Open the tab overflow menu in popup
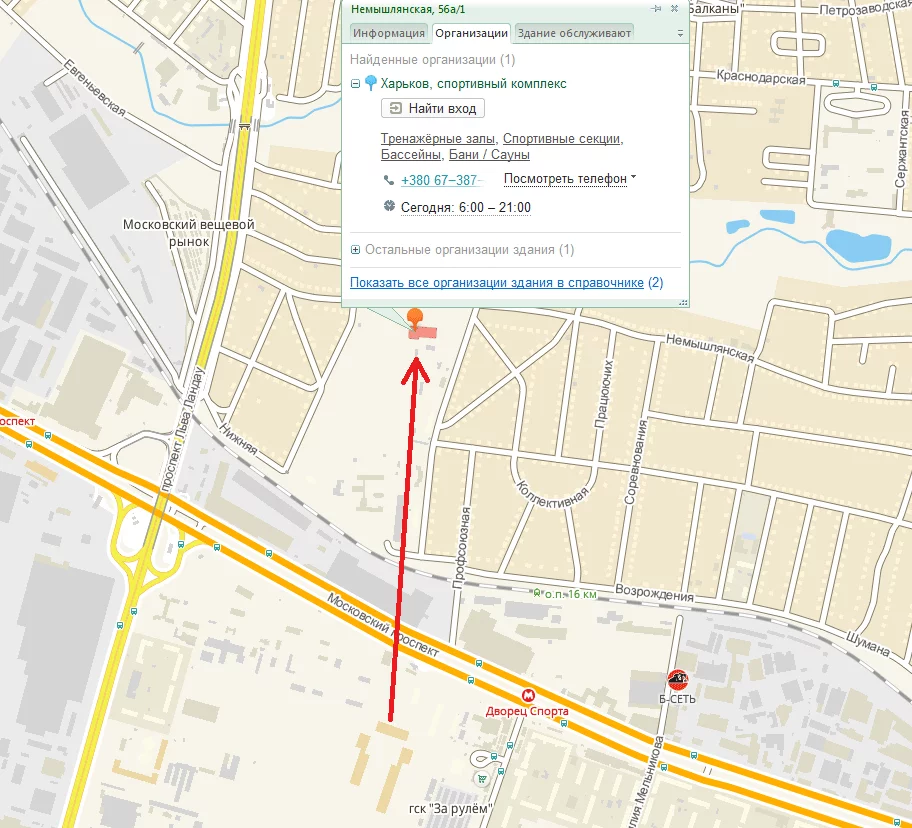This screenshot has width=912, height=828. pos(680,33)
